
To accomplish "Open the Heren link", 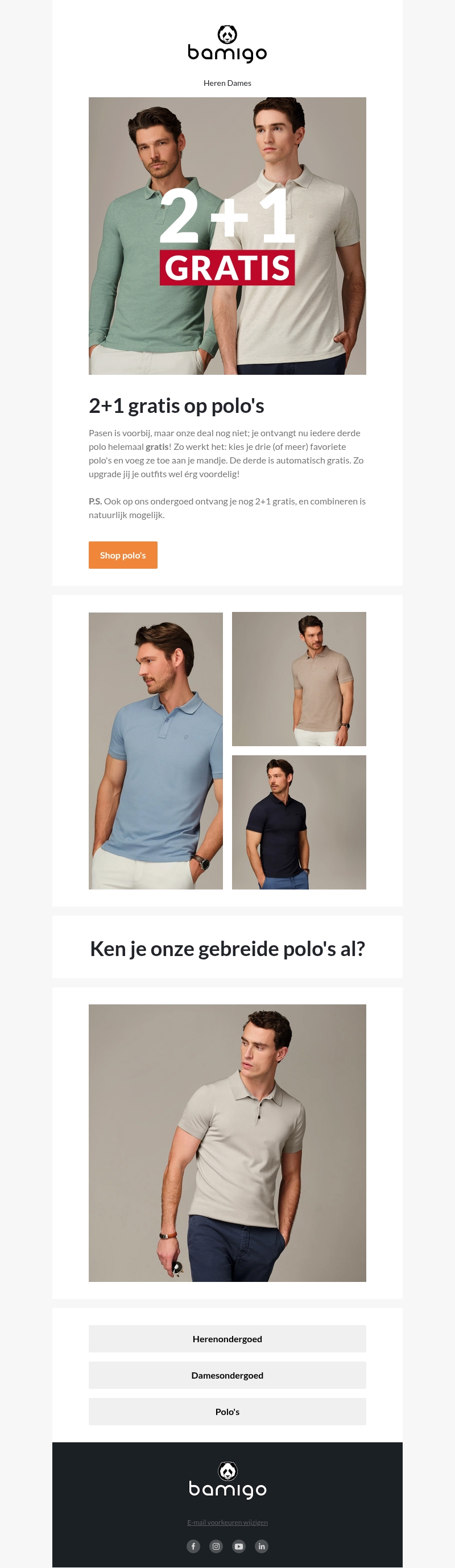I will [x=214, y=83].
